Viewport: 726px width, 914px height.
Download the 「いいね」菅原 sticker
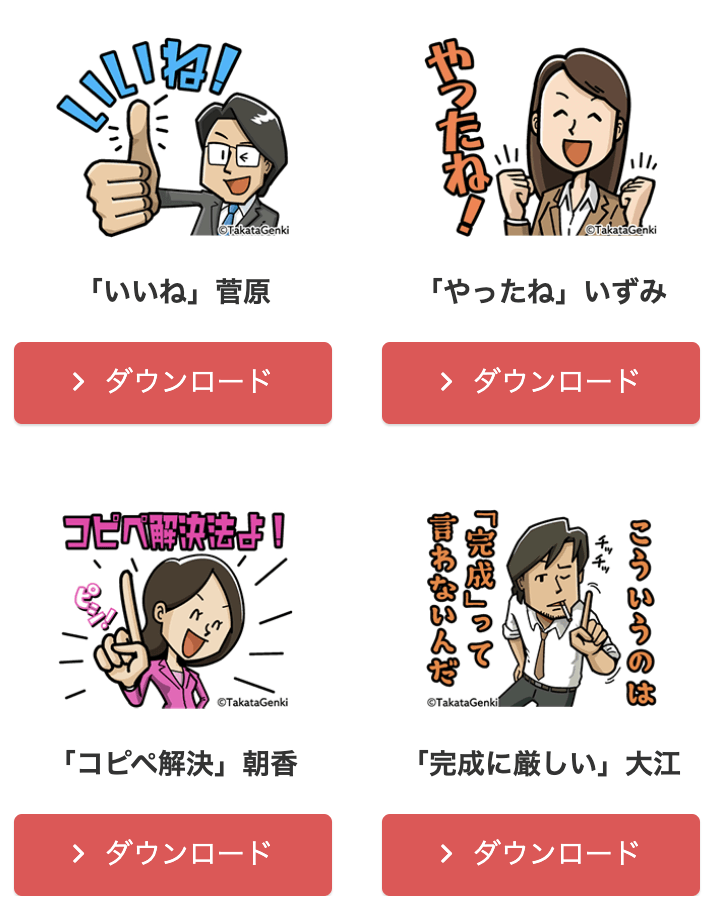point(172,381)
